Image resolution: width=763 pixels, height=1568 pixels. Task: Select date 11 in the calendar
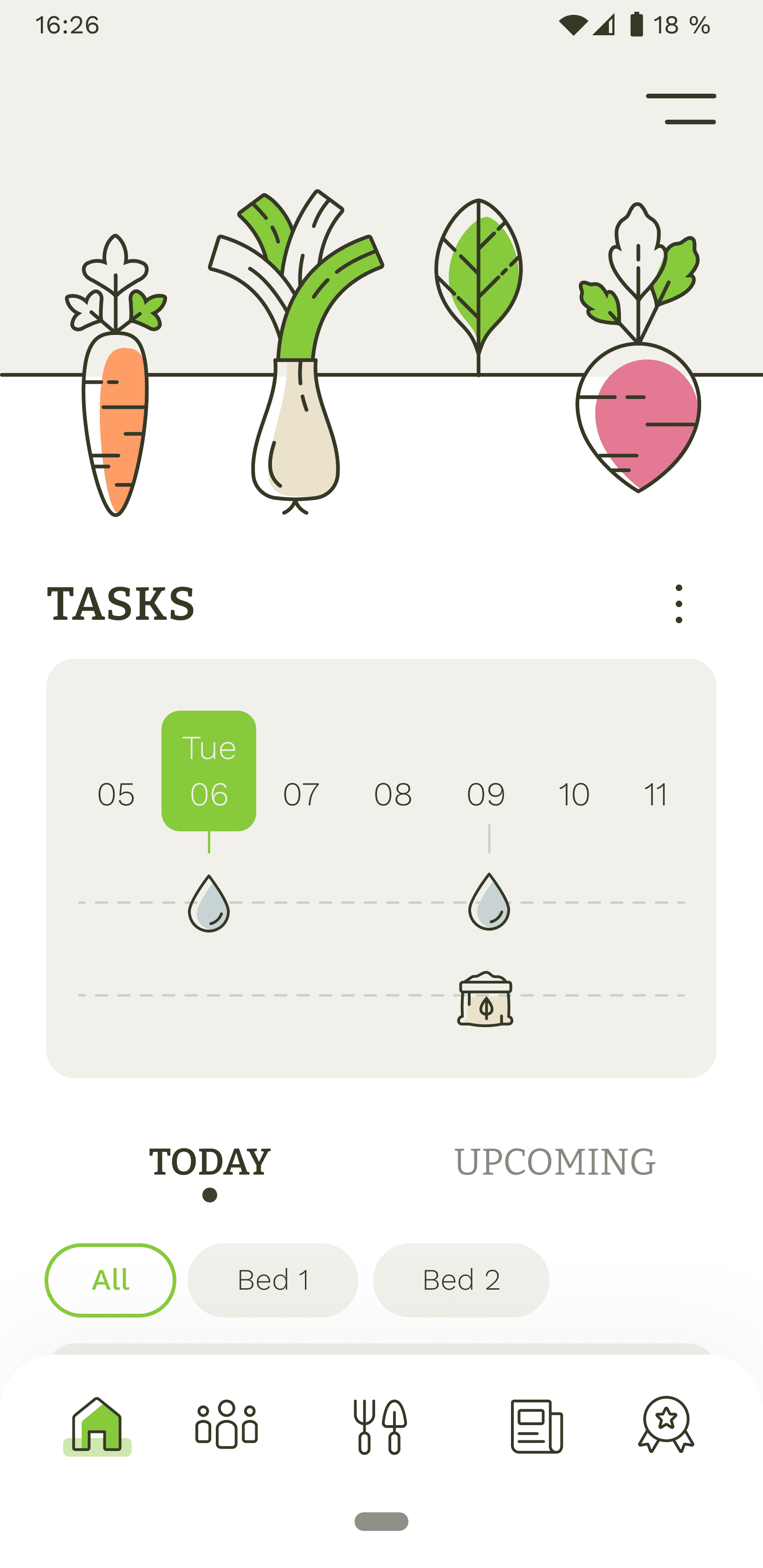(656, 794)
